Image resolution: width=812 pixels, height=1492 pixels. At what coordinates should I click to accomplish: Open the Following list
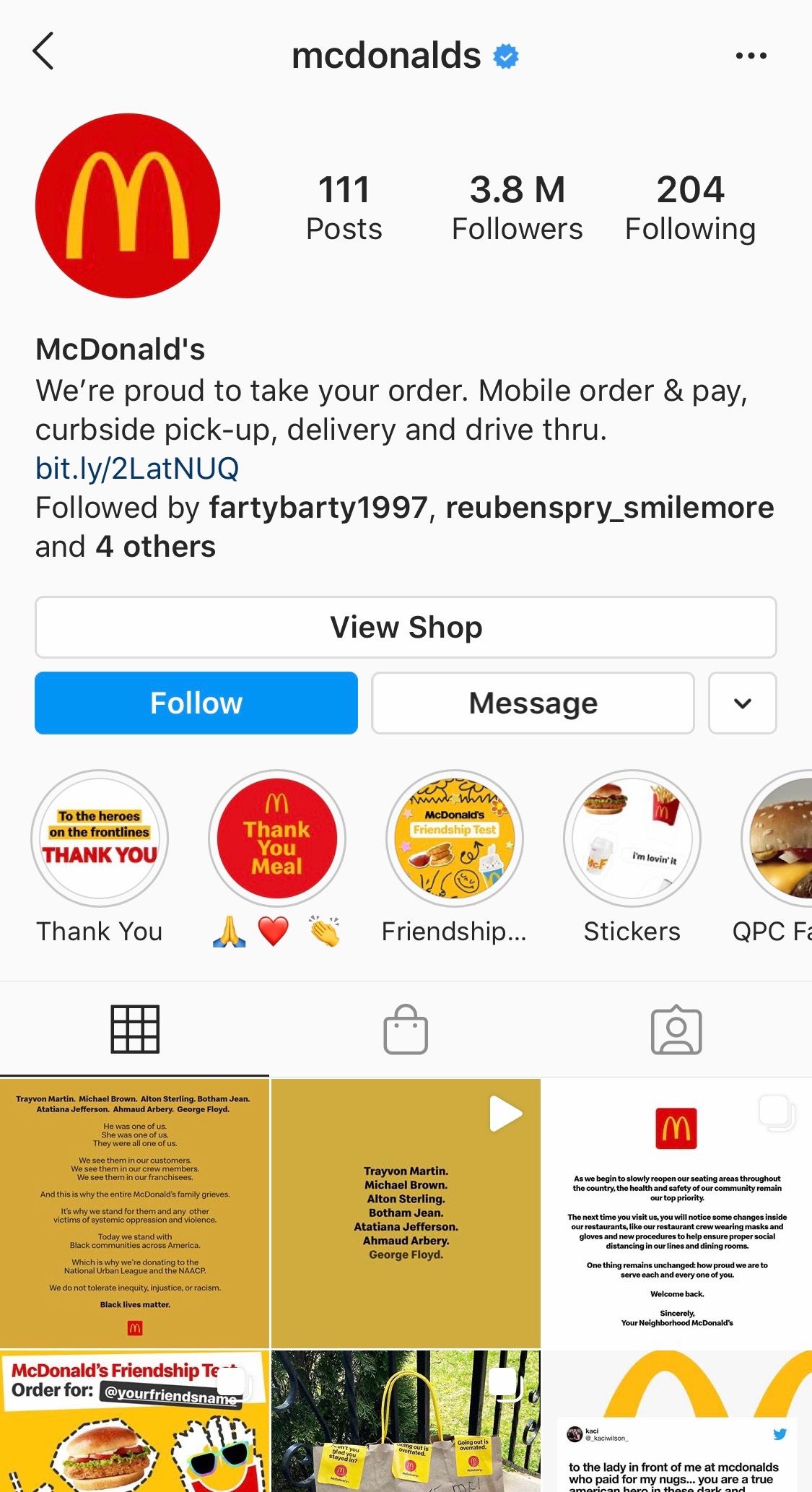click(x=690, y=208)
